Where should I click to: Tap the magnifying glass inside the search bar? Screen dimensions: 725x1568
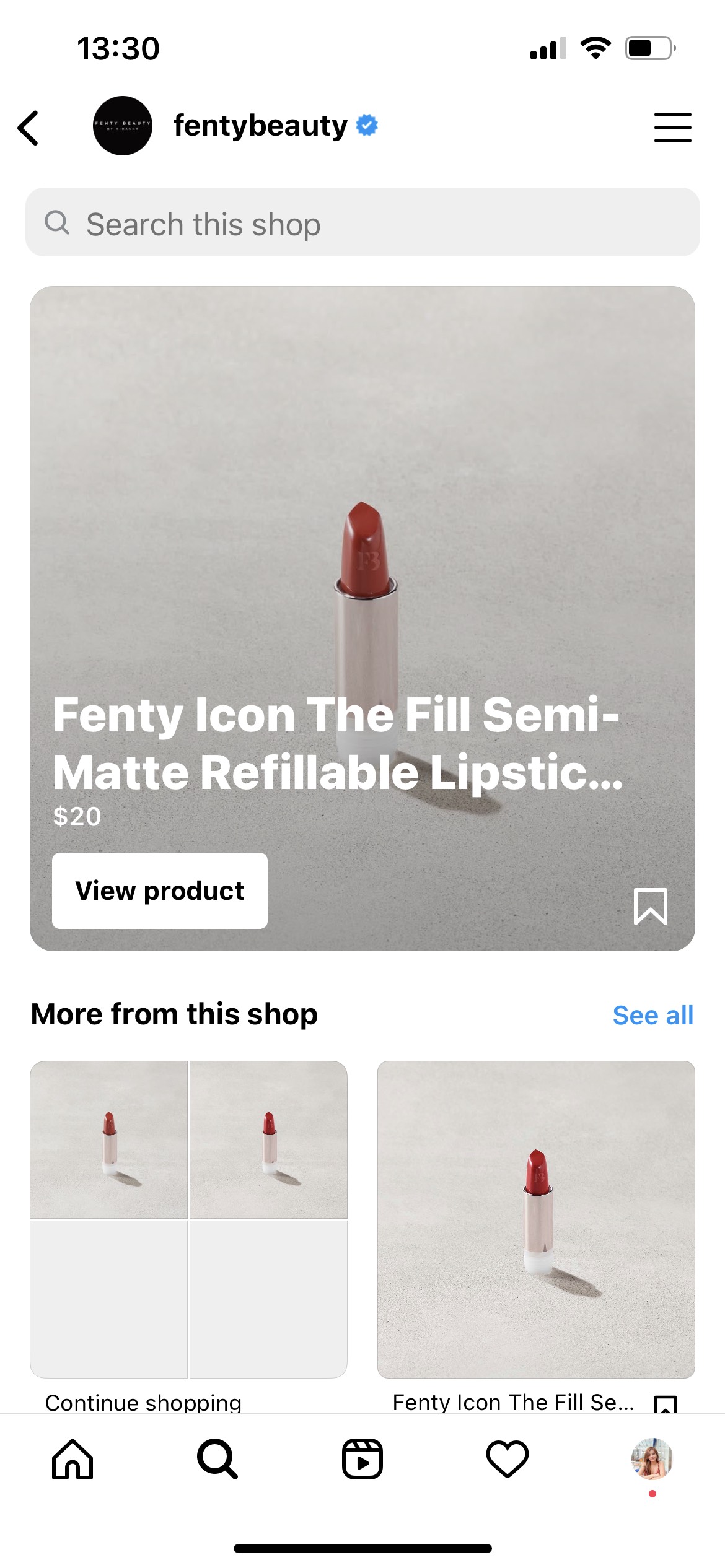click(x=58, y=223)
